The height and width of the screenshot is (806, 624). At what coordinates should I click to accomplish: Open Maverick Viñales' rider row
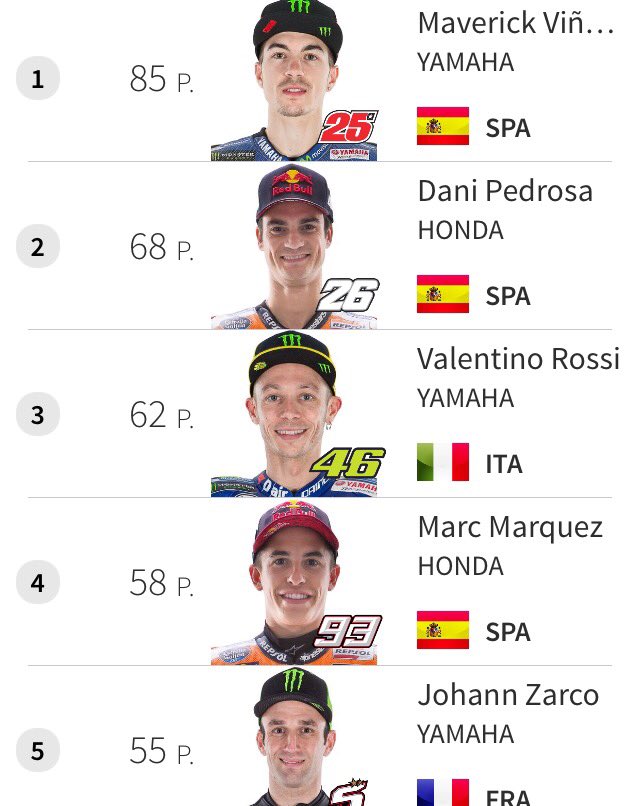(312, 81)
